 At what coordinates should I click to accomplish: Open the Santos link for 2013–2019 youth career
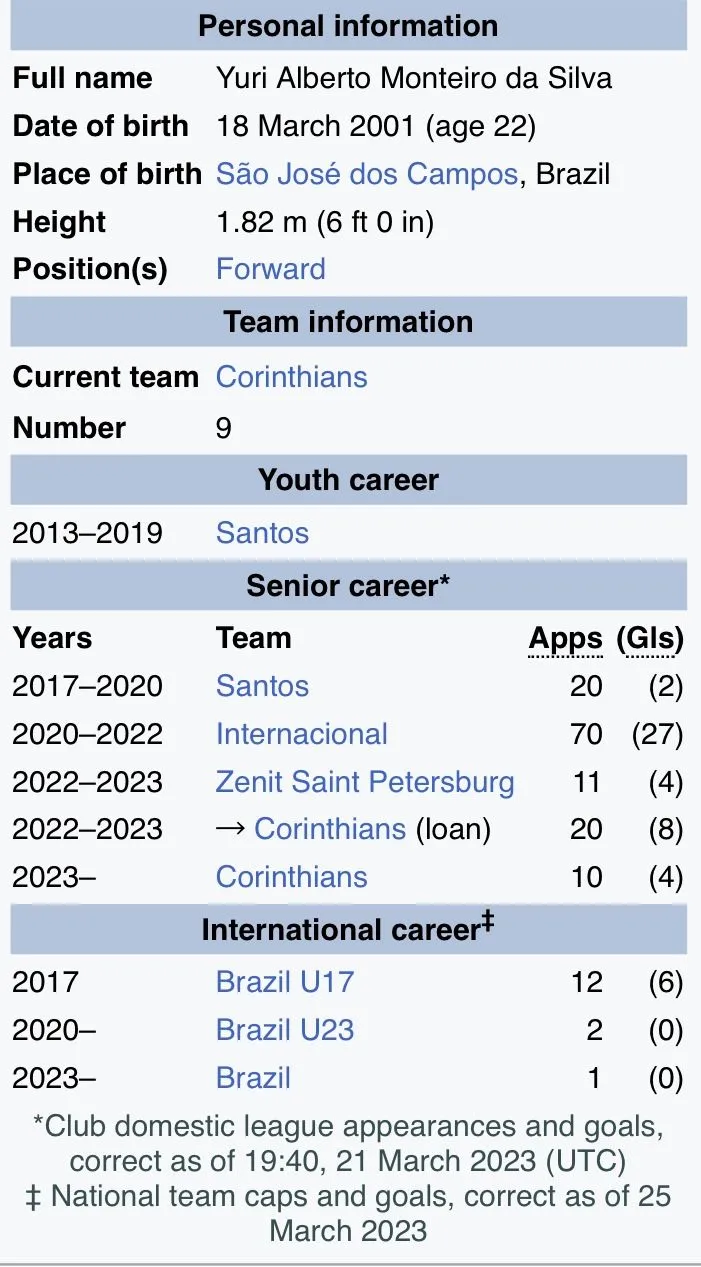tap(262, 533)
